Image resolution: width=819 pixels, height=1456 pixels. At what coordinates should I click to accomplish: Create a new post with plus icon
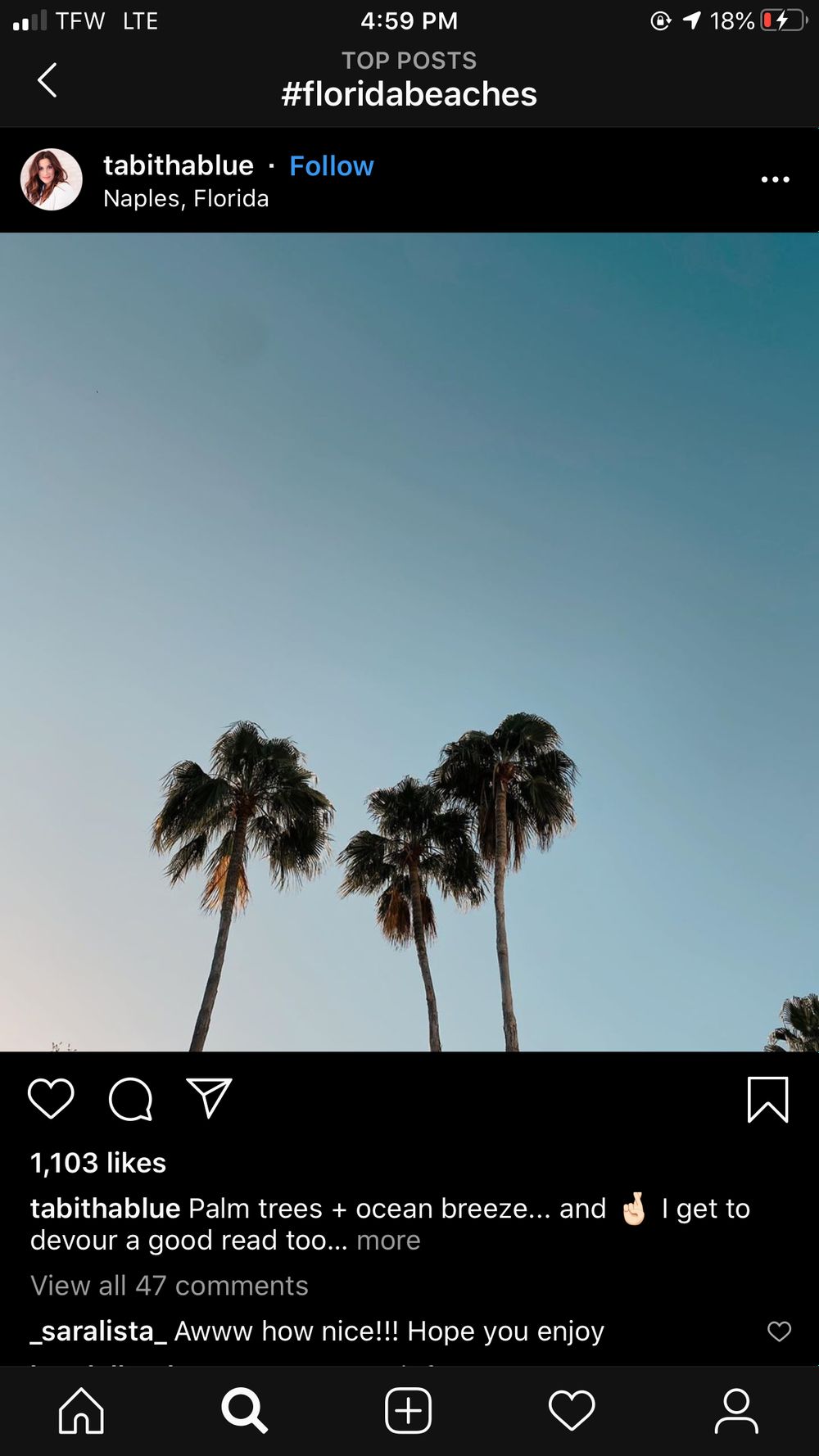408,1410
